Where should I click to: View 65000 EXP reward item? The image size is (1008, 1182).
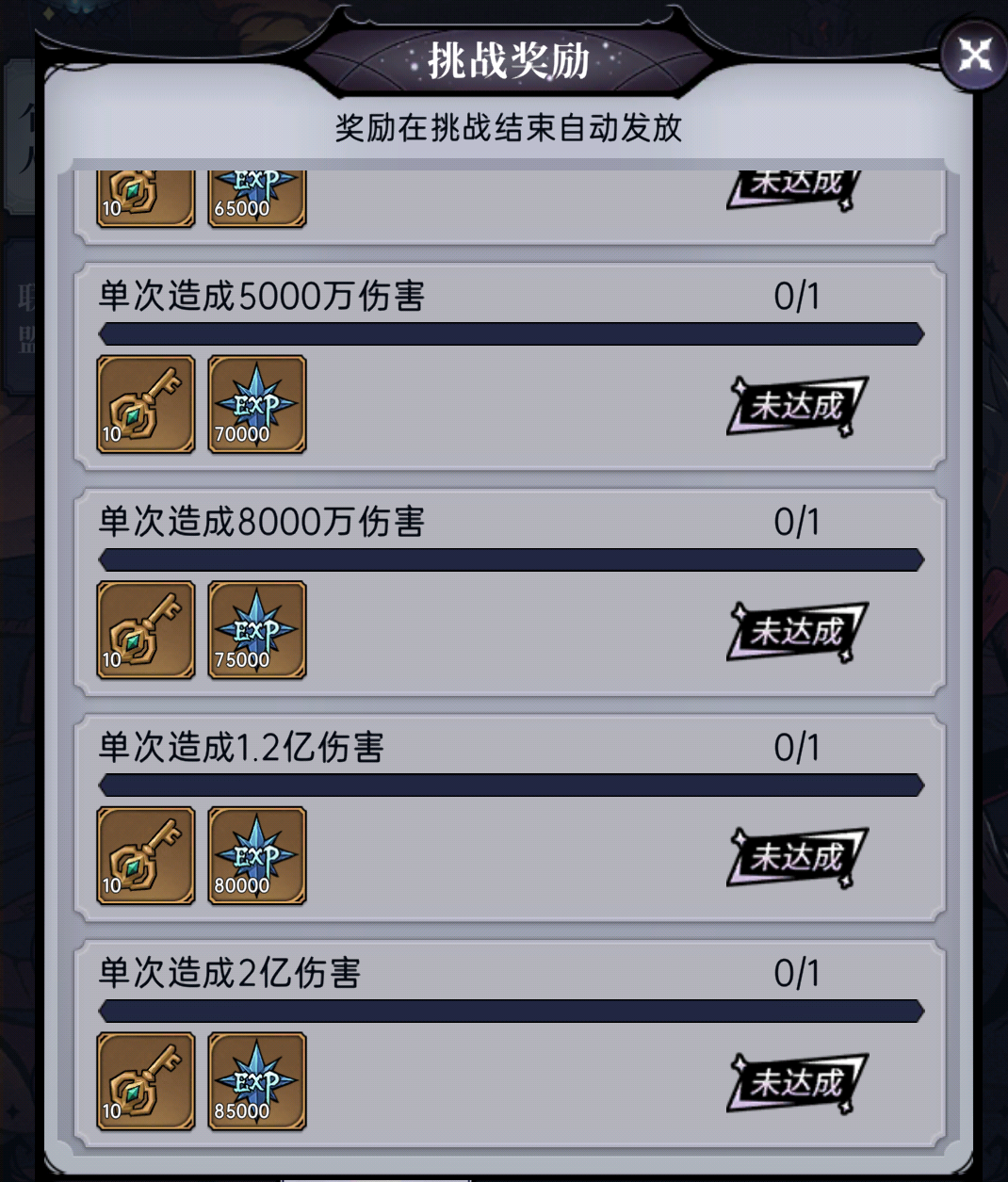tap(257, 196)
